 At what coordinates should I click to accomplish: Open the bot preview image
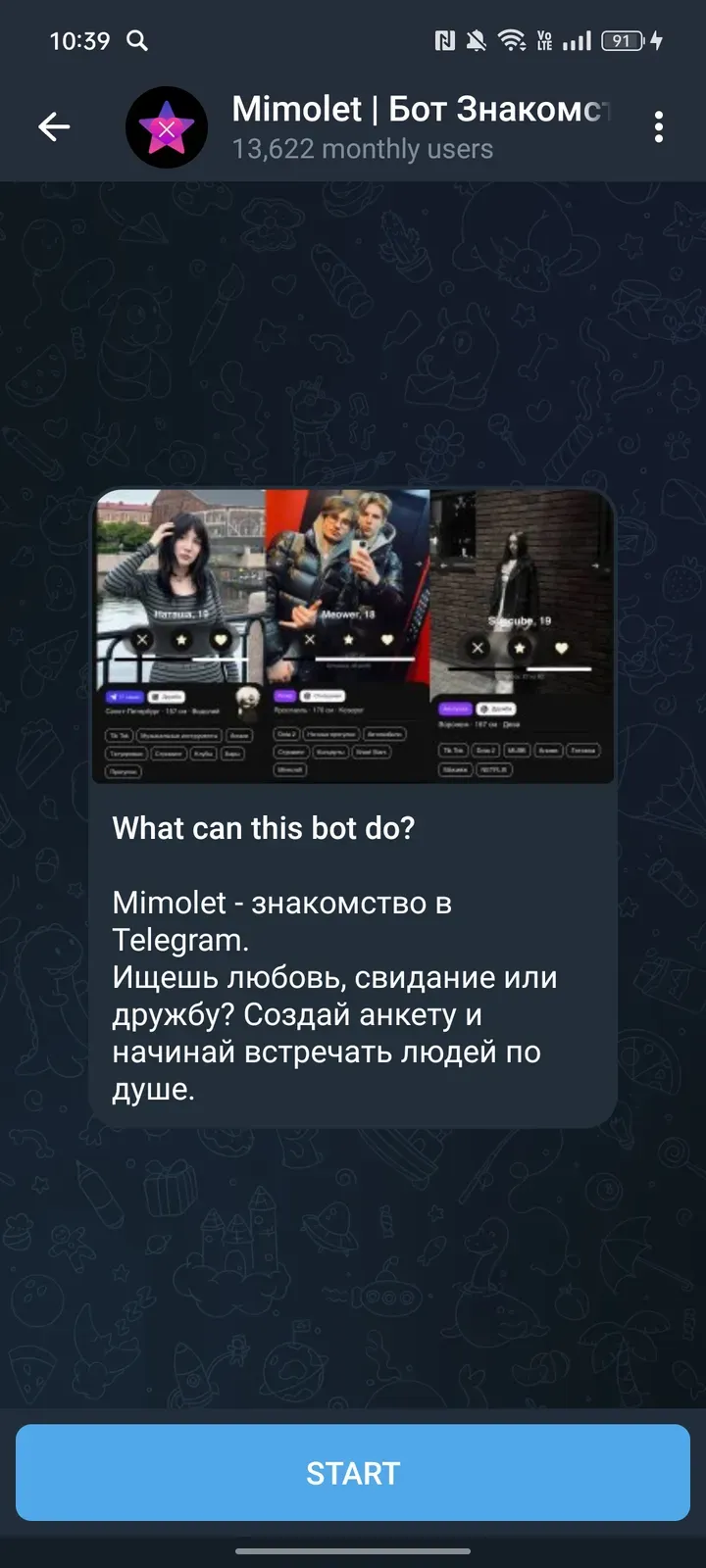(353, 636)
